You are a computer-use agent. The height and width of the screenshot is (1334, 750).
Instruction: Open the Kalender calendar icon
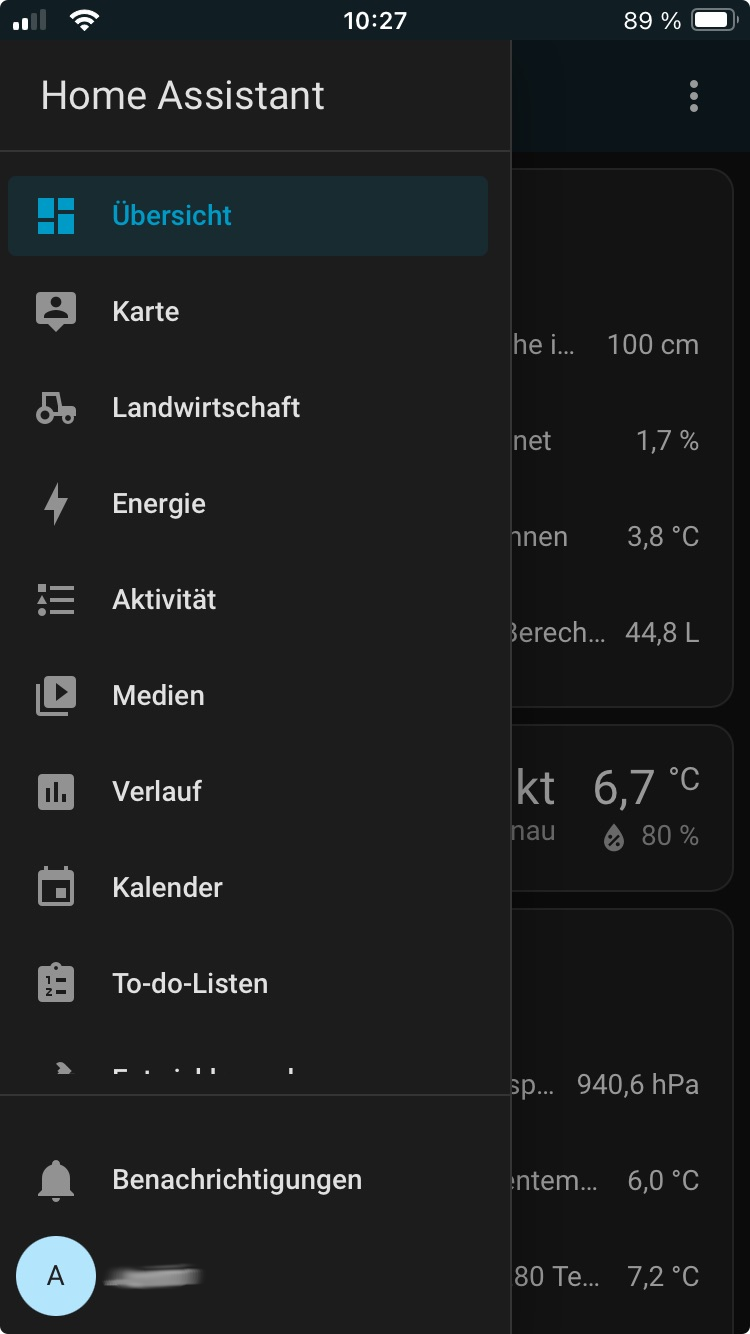[57, 887]
